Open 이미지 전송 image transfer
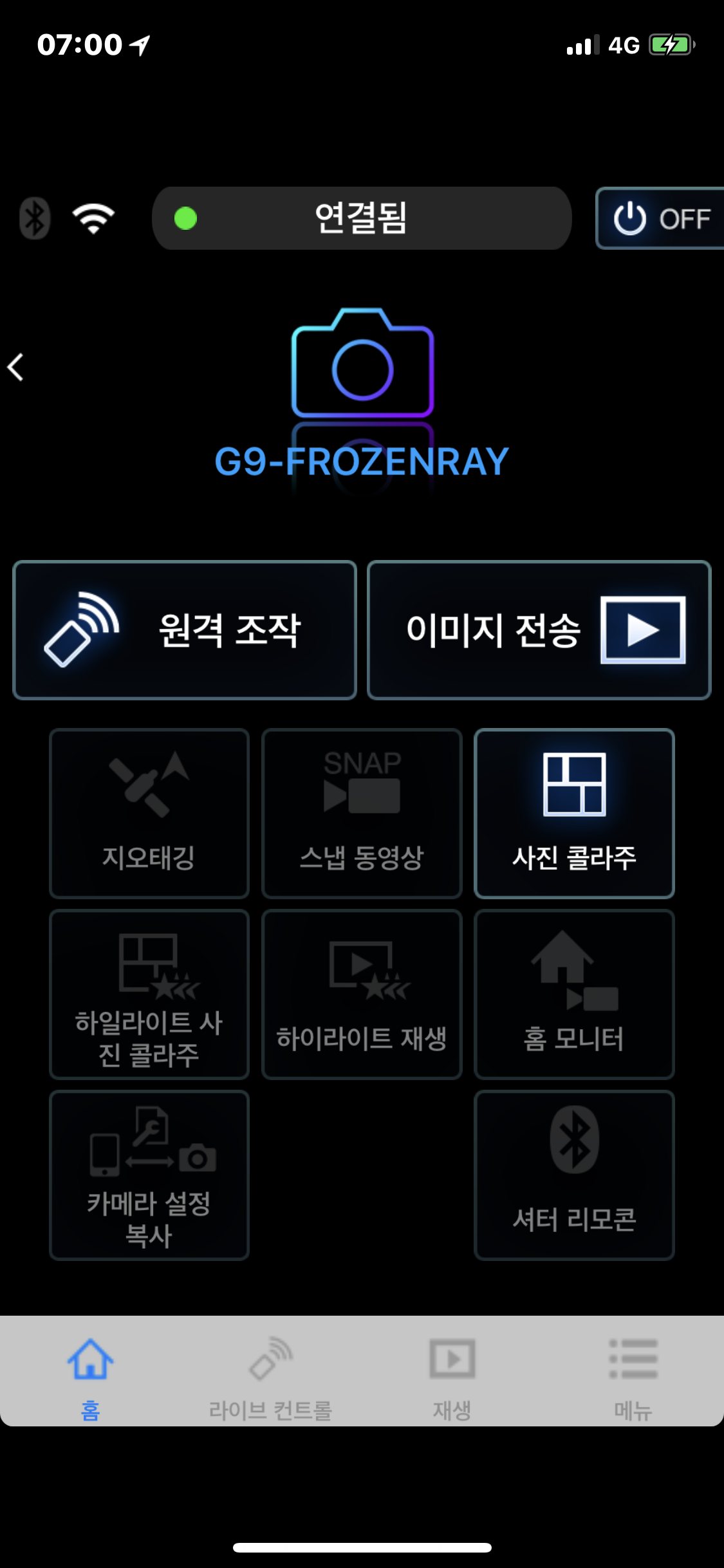Screen dimensions: 724x1568 point(539,630)
